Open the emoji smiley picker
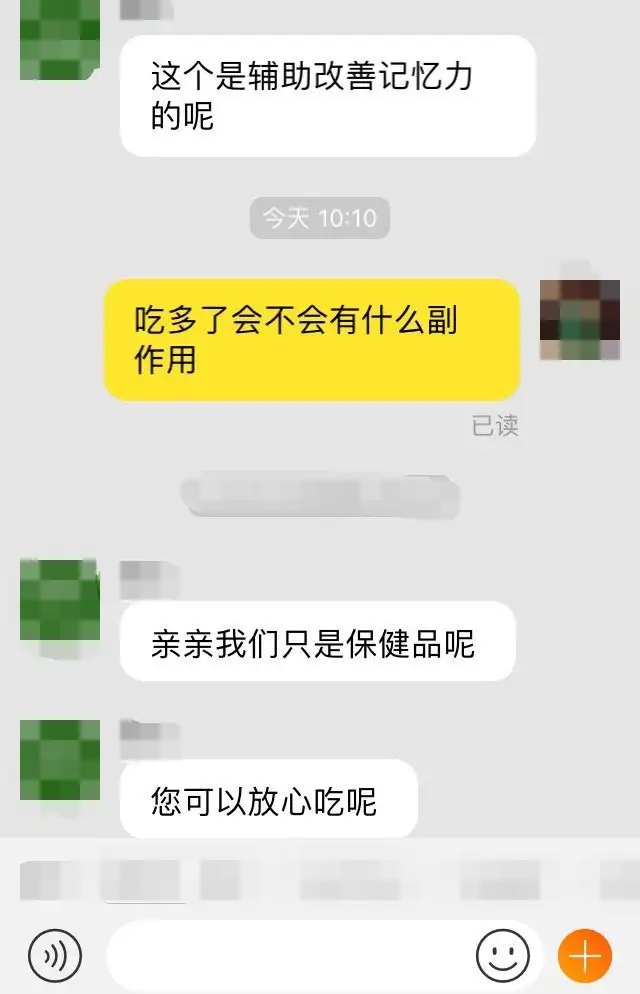The image size is (640, 994). pyautogui.click(x=502, y=955)
